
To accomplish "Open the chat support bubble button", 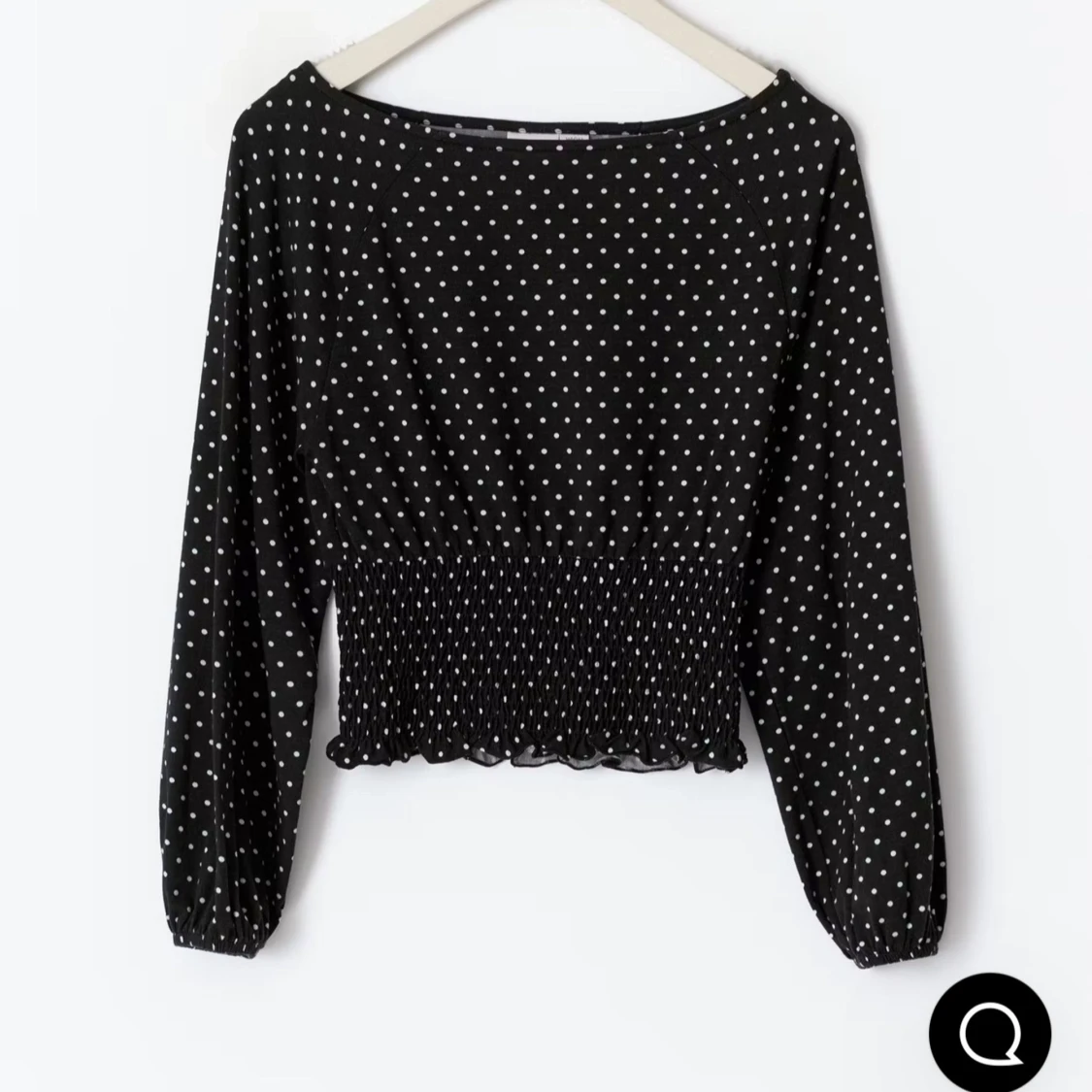I will [x=990, y=1033].
